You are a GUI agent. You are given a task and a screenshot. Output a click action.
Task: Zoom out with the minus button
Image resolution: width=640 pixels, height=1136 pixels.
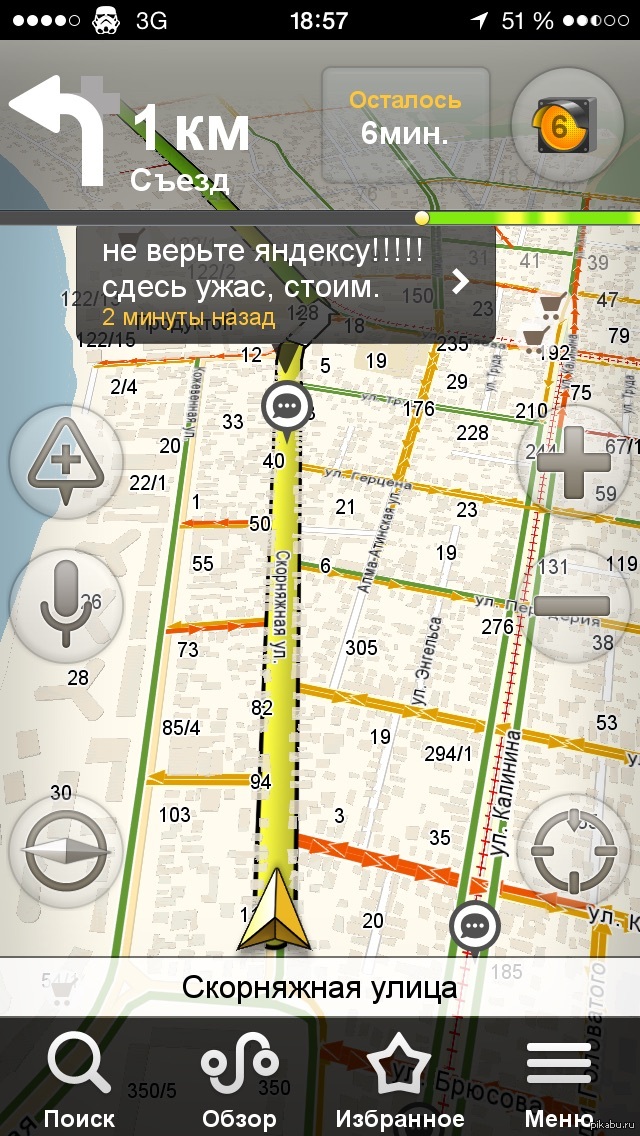coord(574,604)
